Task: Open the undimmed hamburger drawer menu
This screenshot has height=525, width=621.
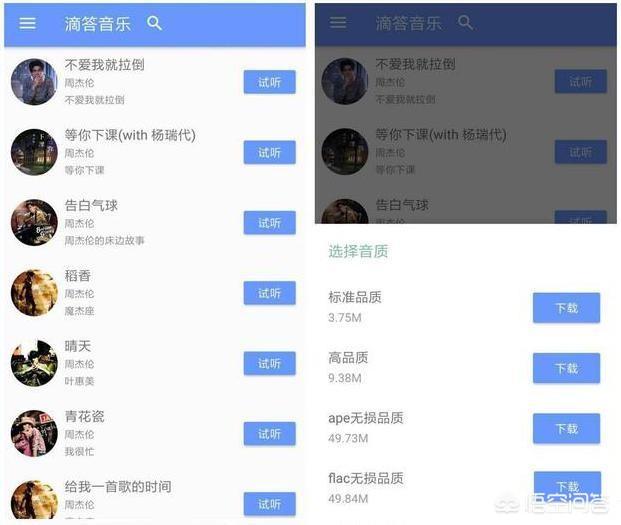Action: (27, 23)
